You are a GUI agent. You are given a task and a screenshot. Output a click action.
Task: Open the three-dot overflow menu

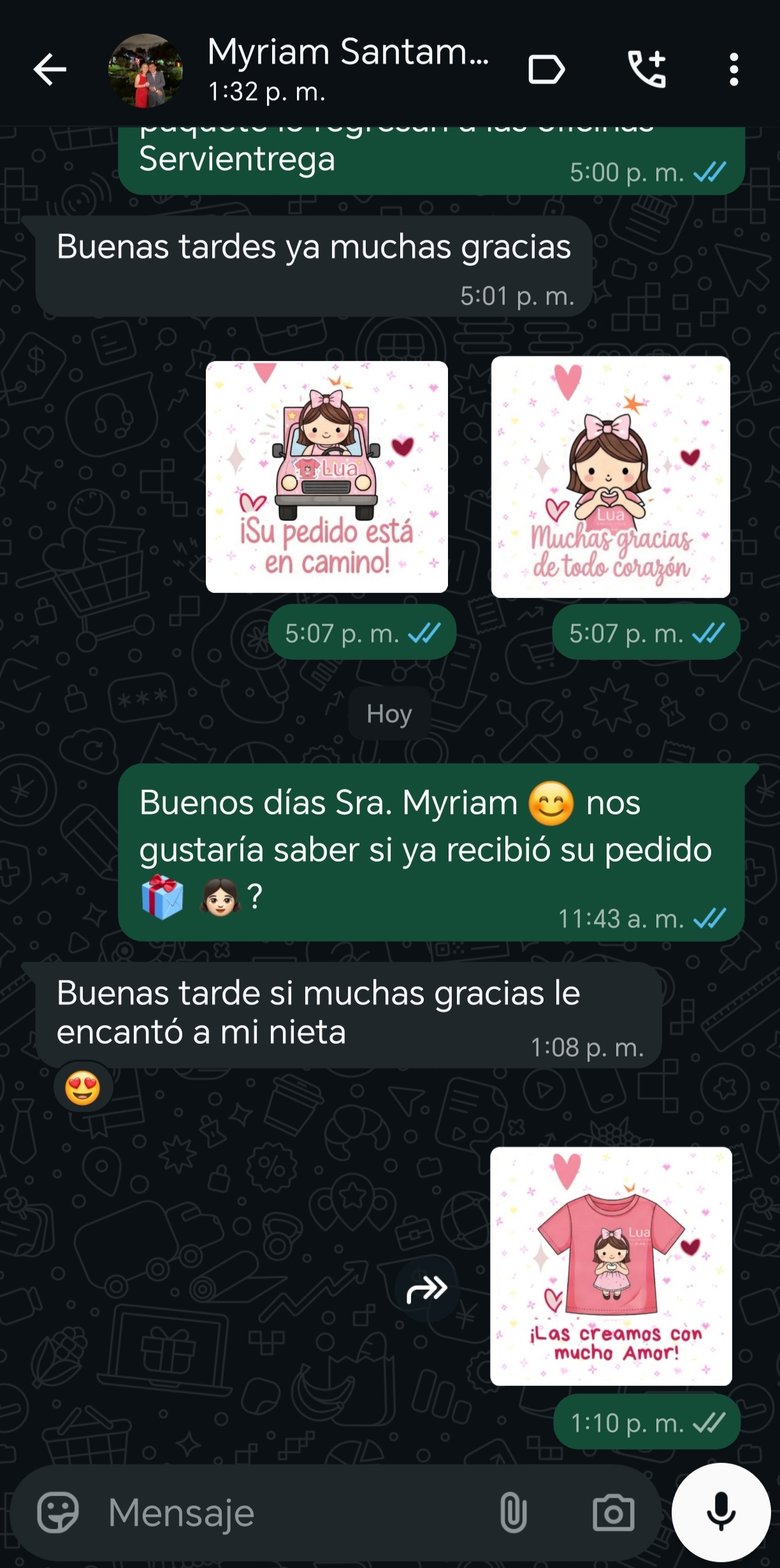coord(733,69)
